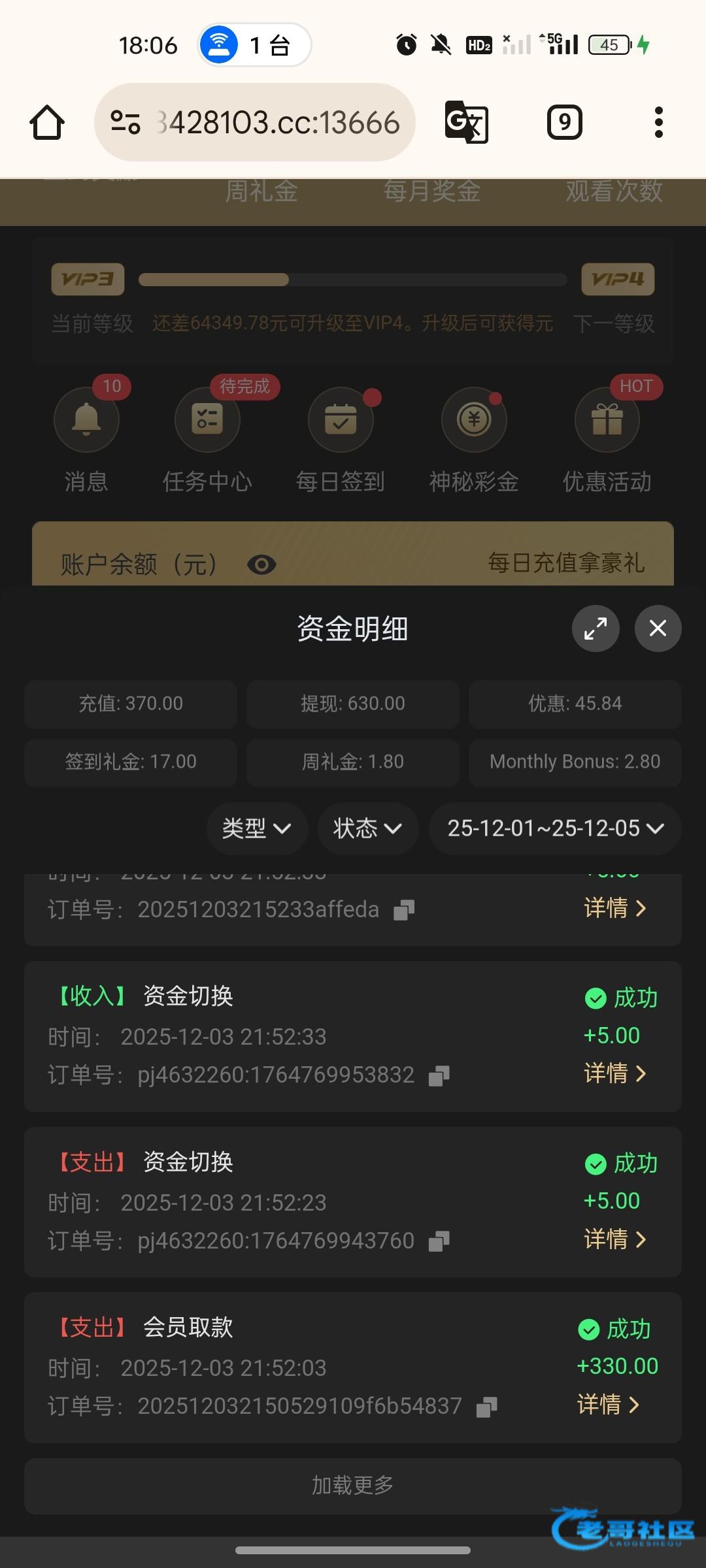
Task: Close the 资金明细 panel
Action: (x=658, y=629)
